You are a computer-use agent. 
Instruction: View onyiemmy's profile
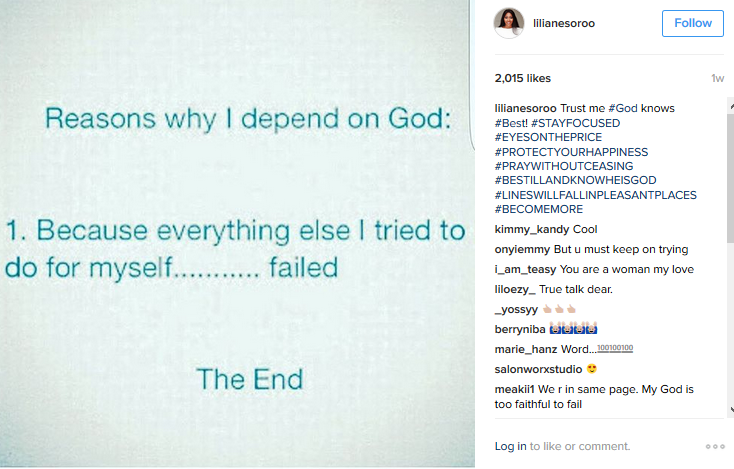point(523,249)
